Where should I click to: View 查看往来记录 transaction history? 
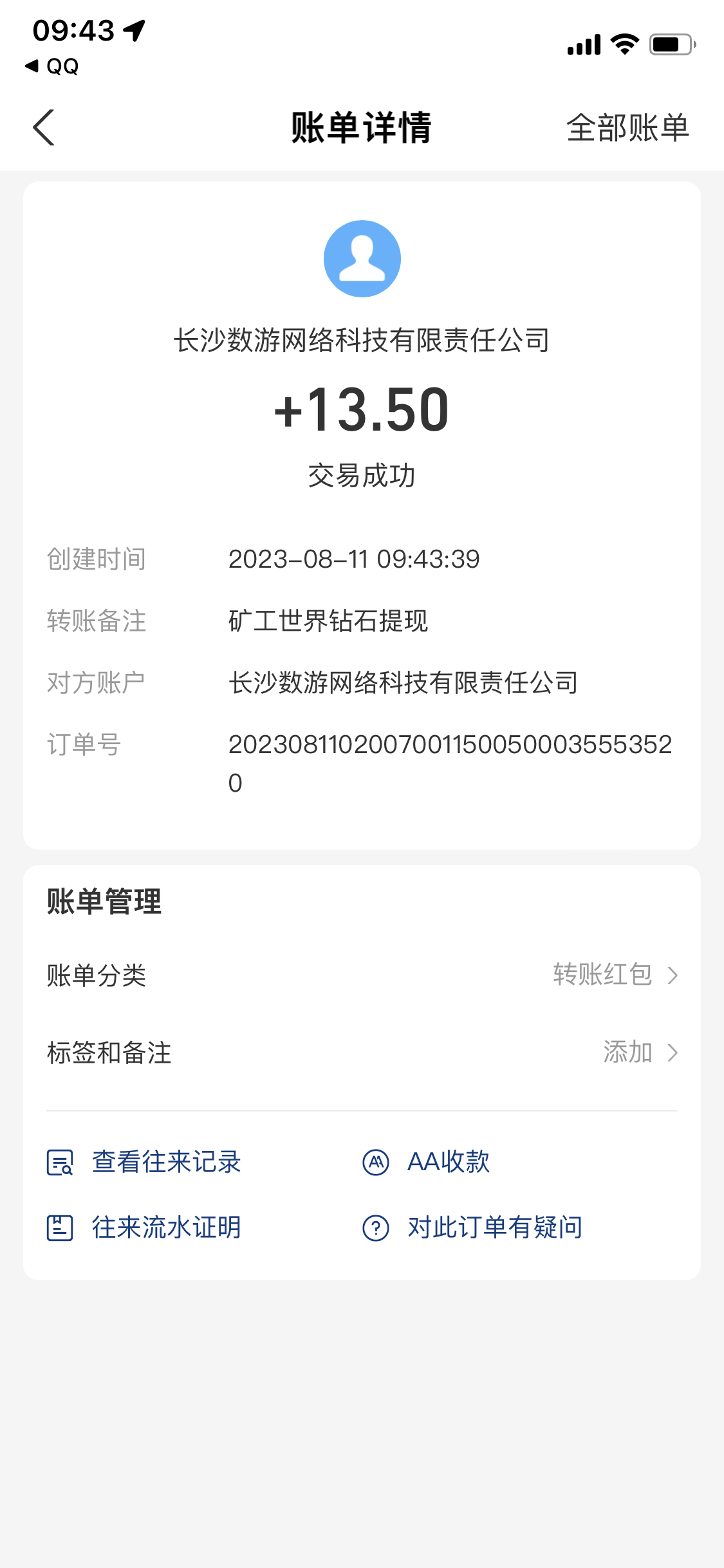tap(144, 1162)
